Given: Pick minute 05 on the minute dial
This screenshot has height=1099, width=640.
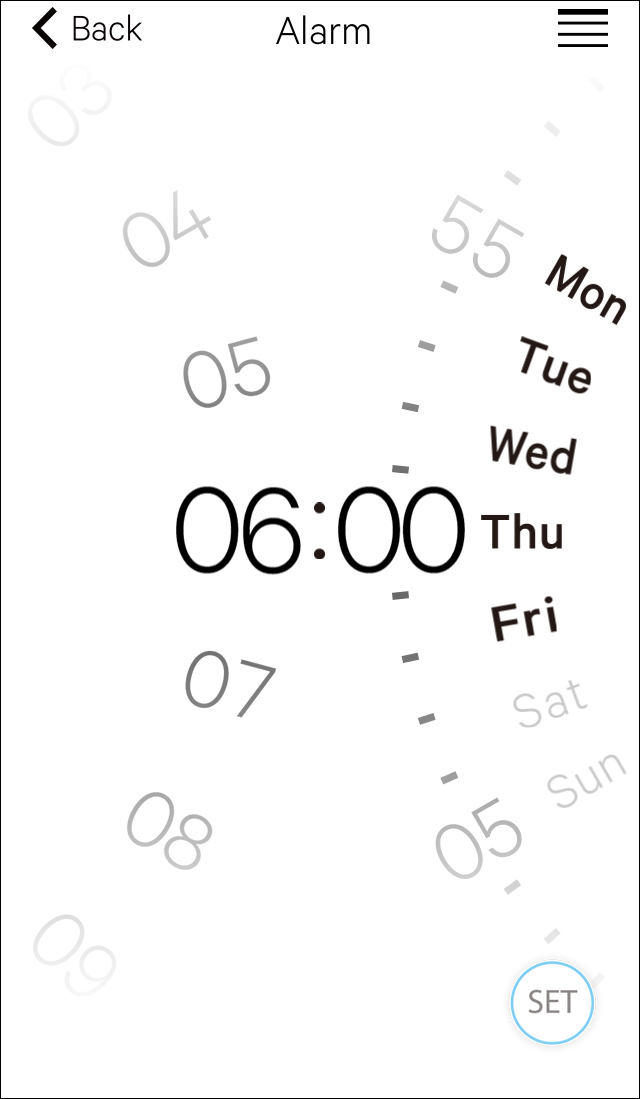Looking at the screenshot, I should [x=479, y=838].
